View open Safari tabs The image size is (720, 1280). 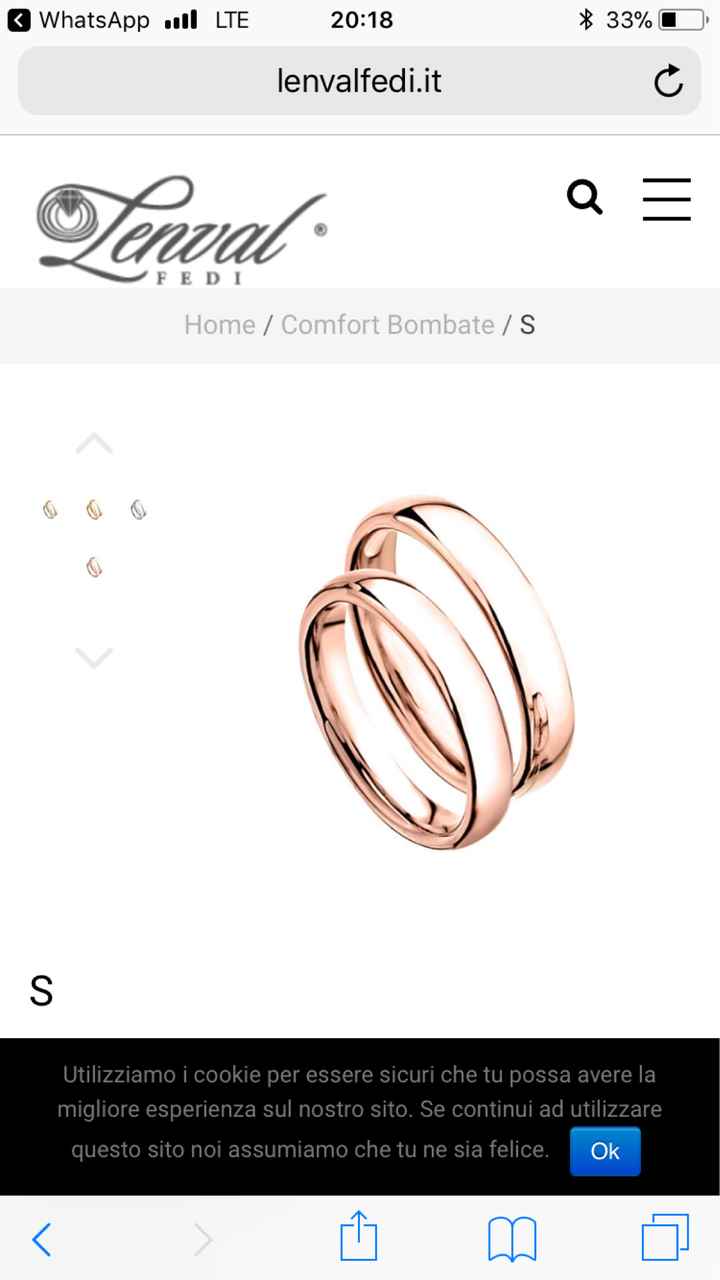665,1239
